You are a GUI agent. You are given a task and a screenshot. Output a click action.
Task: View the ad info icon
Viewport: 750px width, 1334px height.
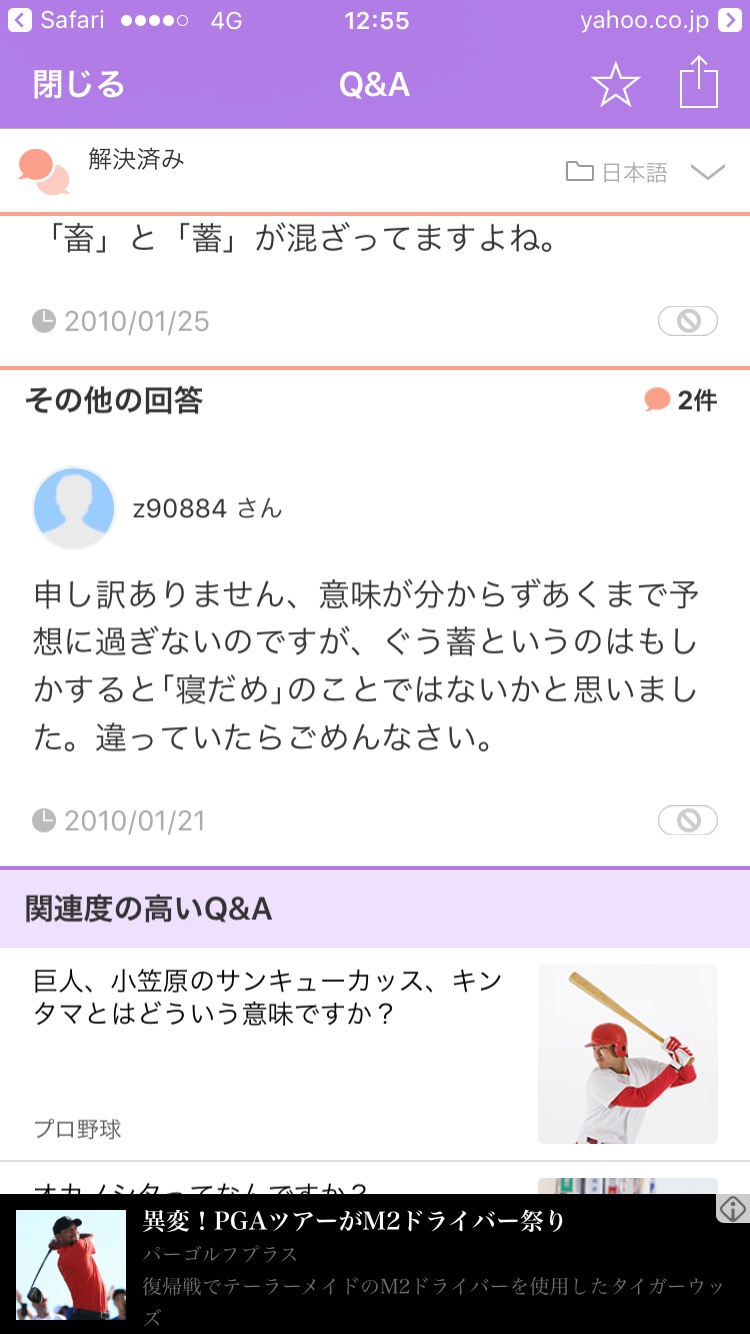(733, 1209)
